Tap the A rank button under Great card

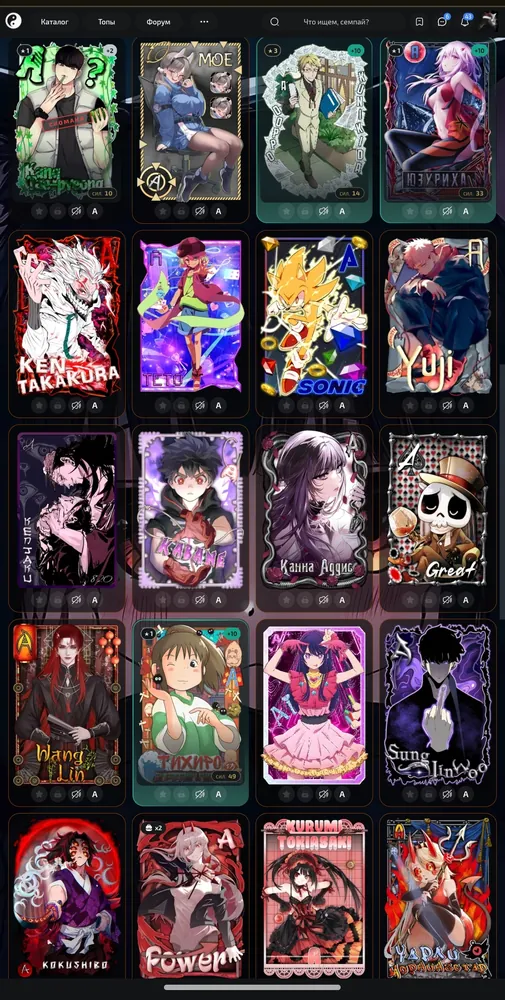(465, 599)
